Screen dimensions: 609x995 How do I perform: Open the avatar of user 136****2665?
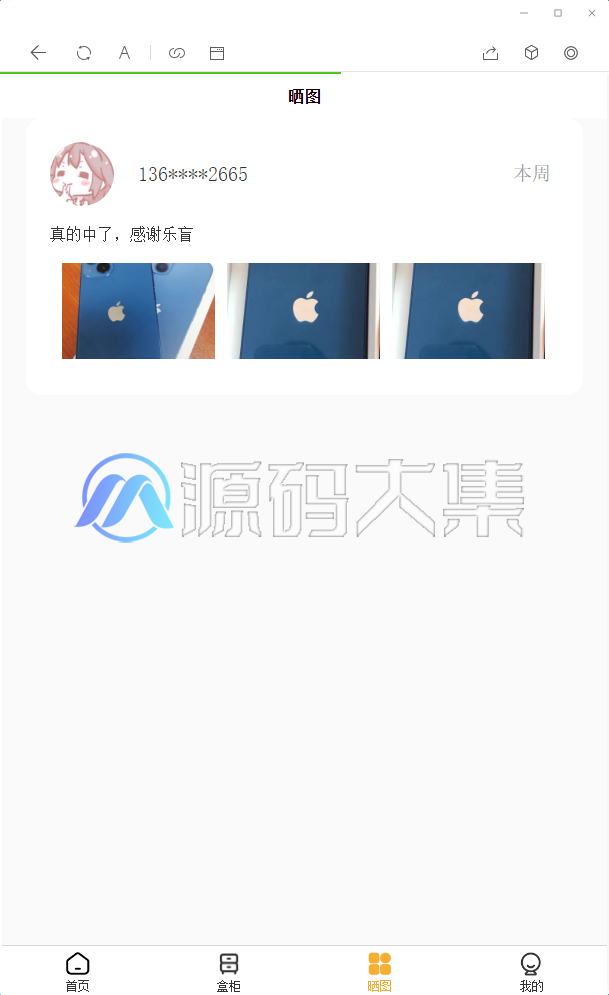82,174
